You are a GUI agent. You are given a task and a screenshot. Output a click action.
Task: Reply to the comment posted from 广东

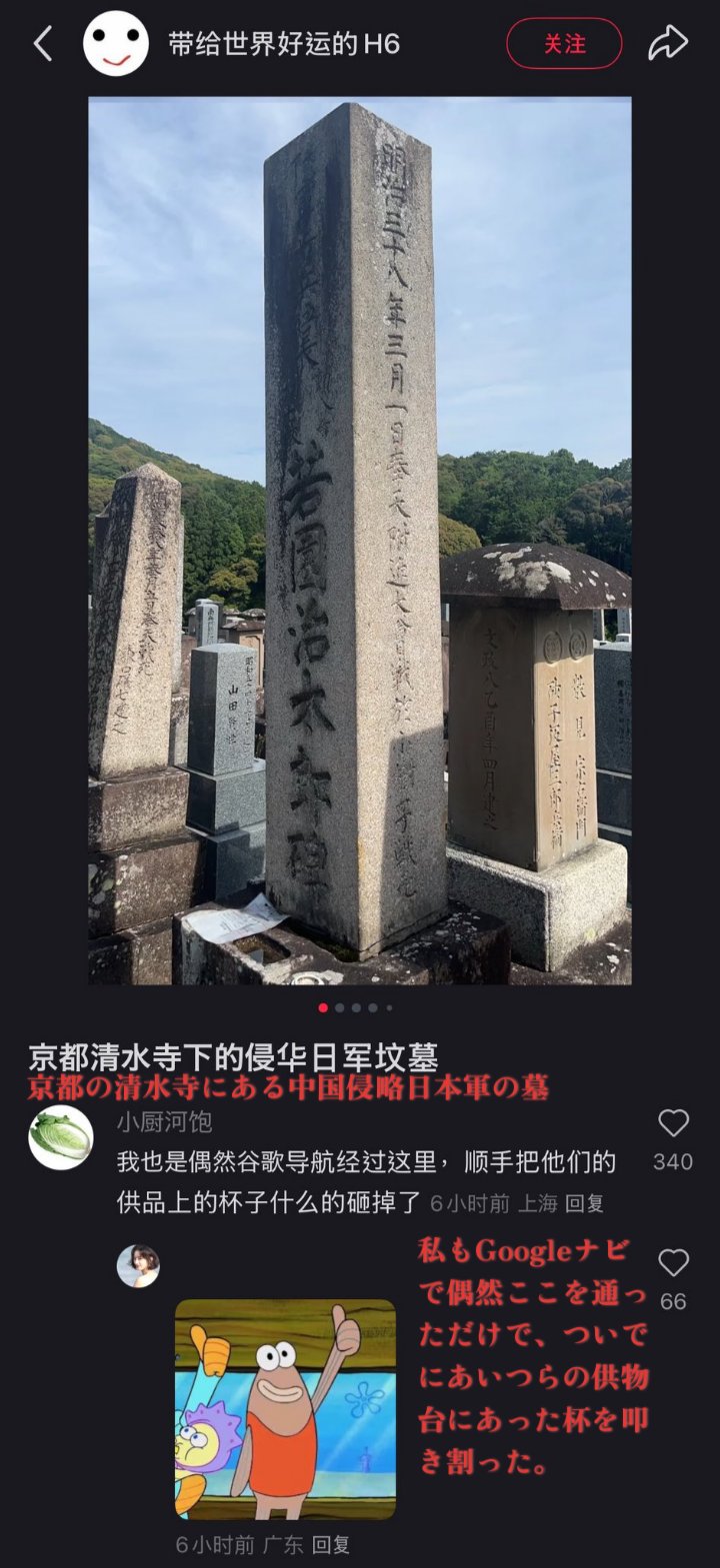[x=330, y=1545]
